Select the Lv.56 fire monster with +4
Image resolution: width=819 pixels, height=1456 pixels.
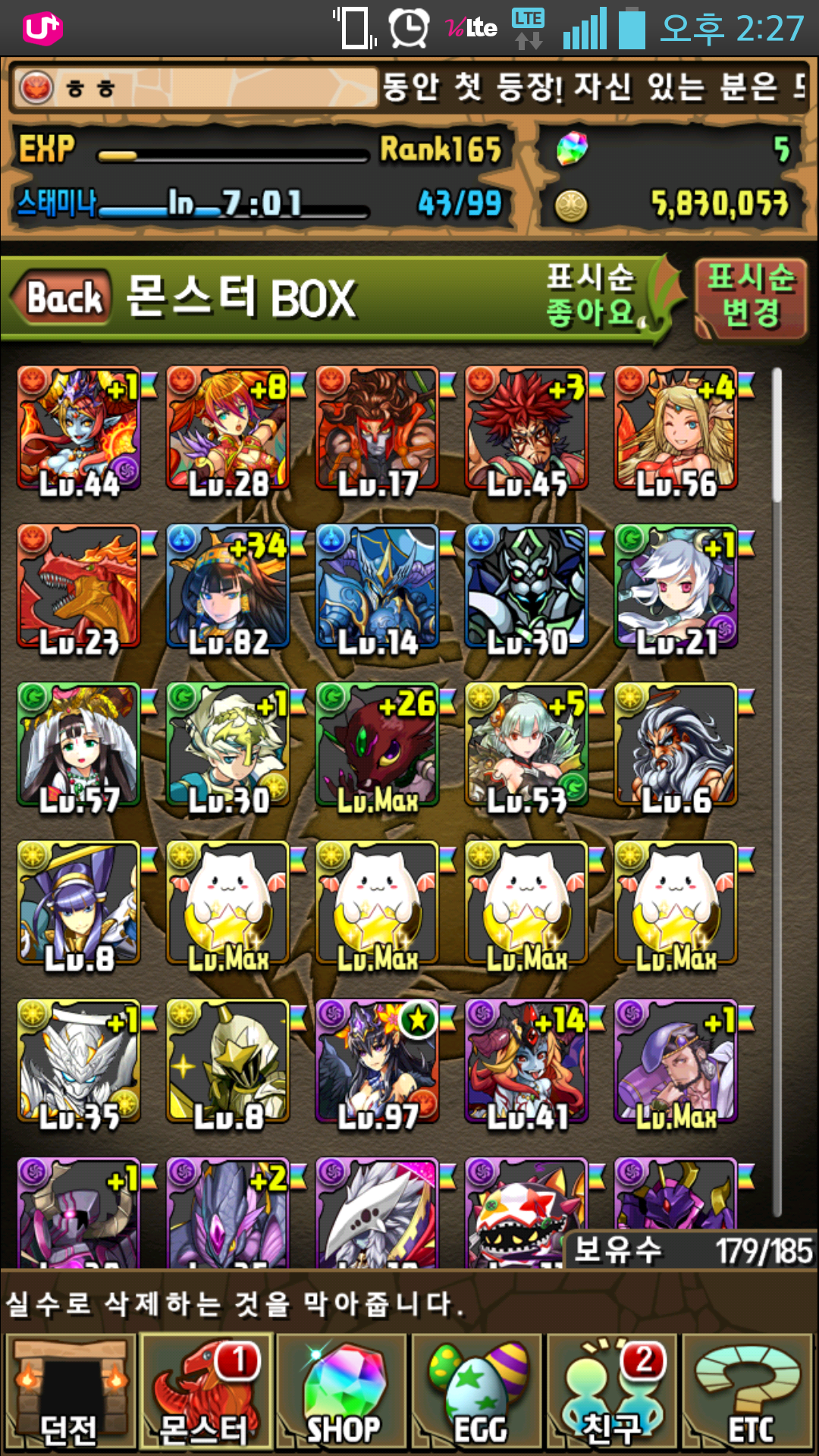[676, 430]
